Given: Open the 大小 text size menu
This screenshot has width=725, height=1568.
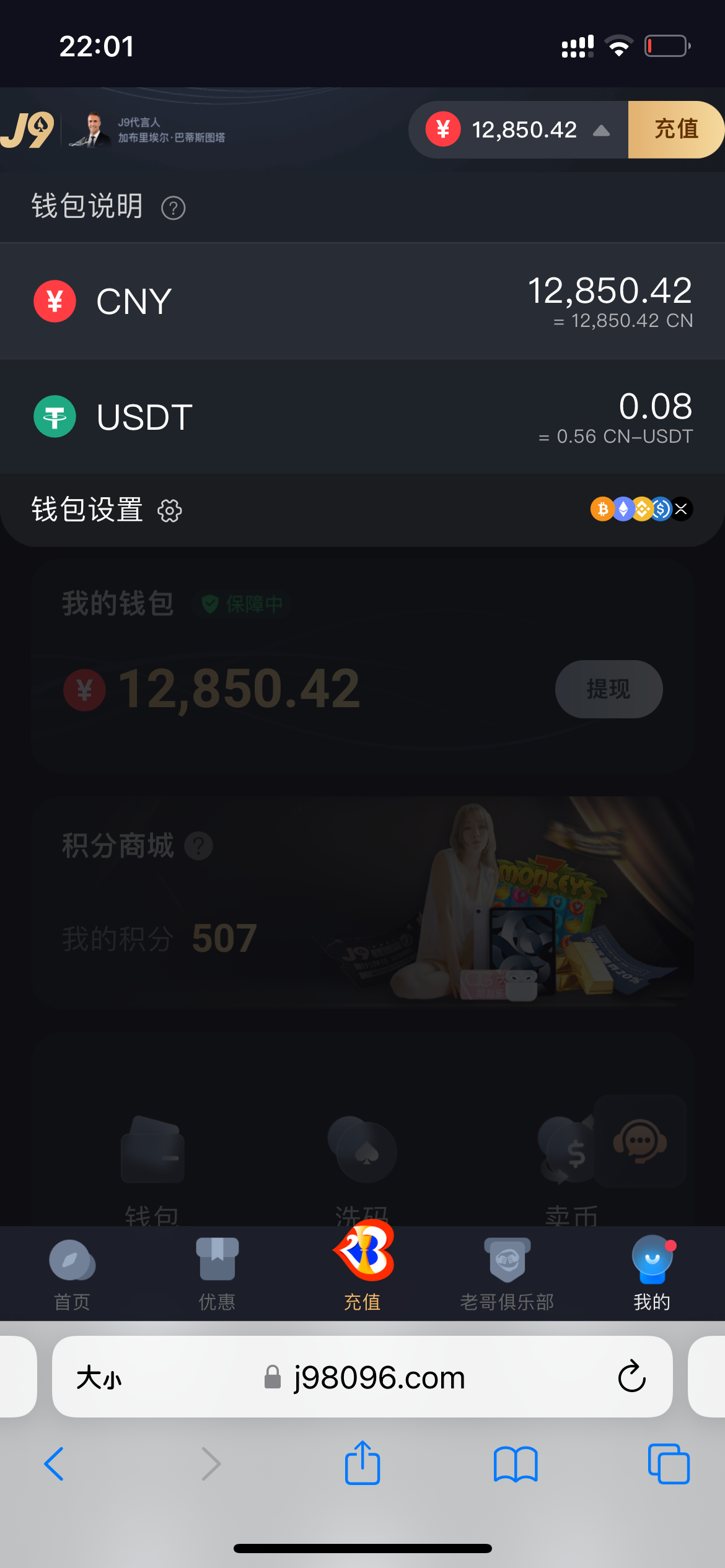Looking at the screenshot, I should [x=99, y=1378].
